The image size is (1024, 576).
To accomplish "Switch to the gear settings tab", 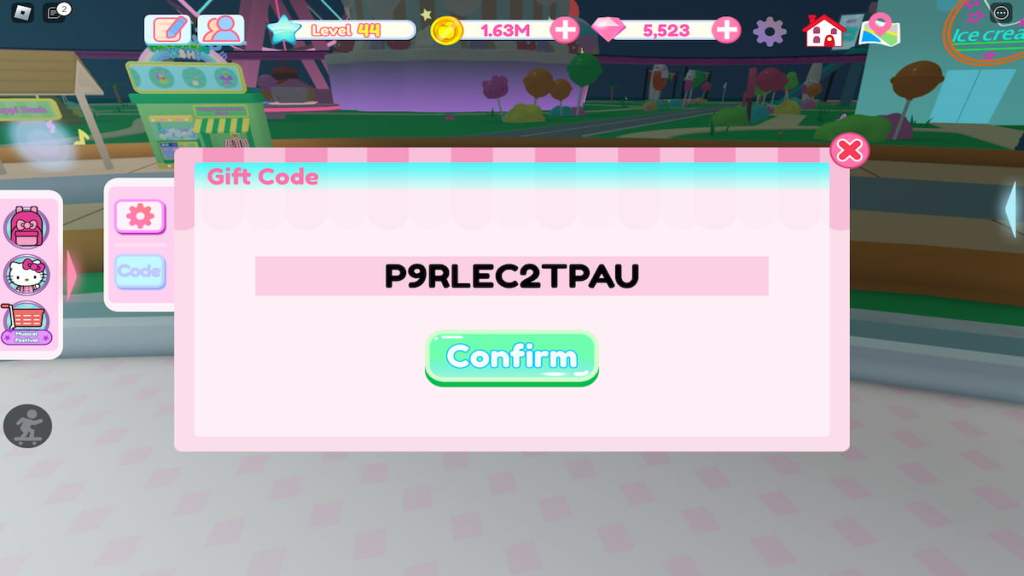I will 140,216.
